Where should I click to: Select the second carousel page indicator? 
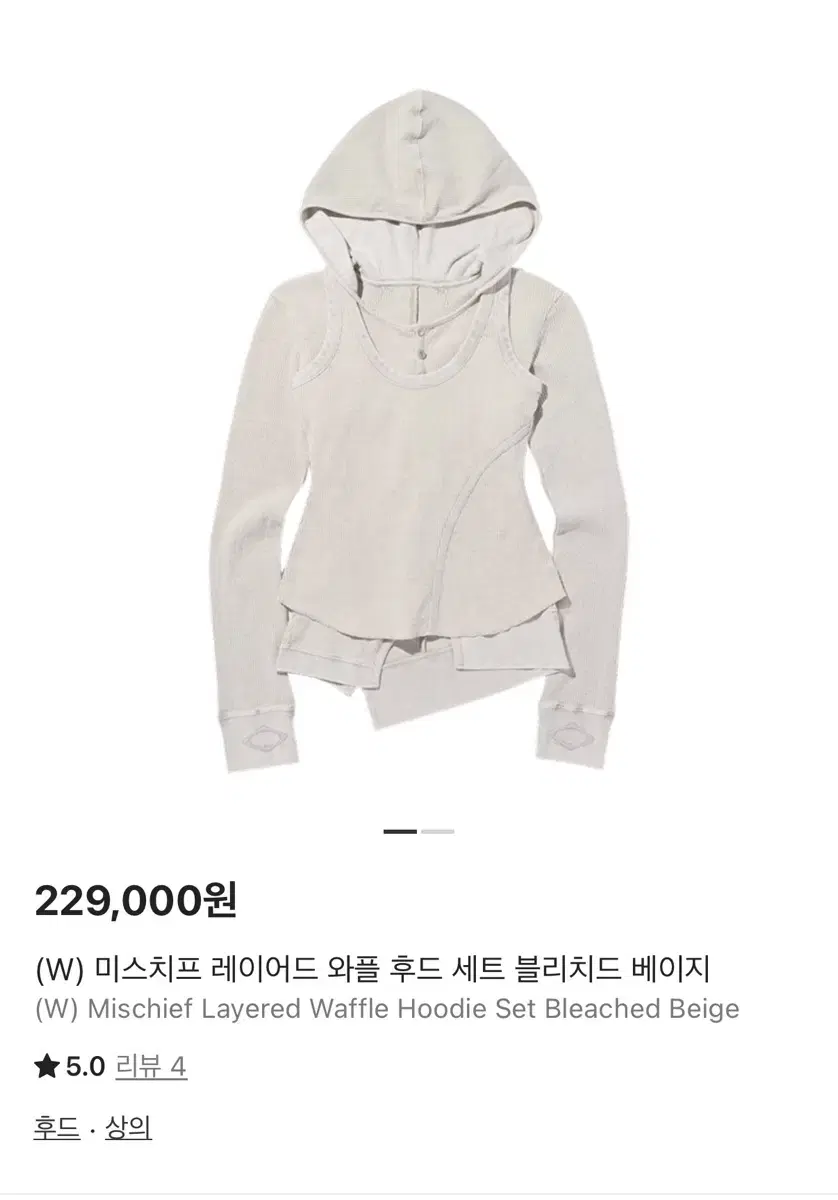pyautogui.click(x=440, y=832)
